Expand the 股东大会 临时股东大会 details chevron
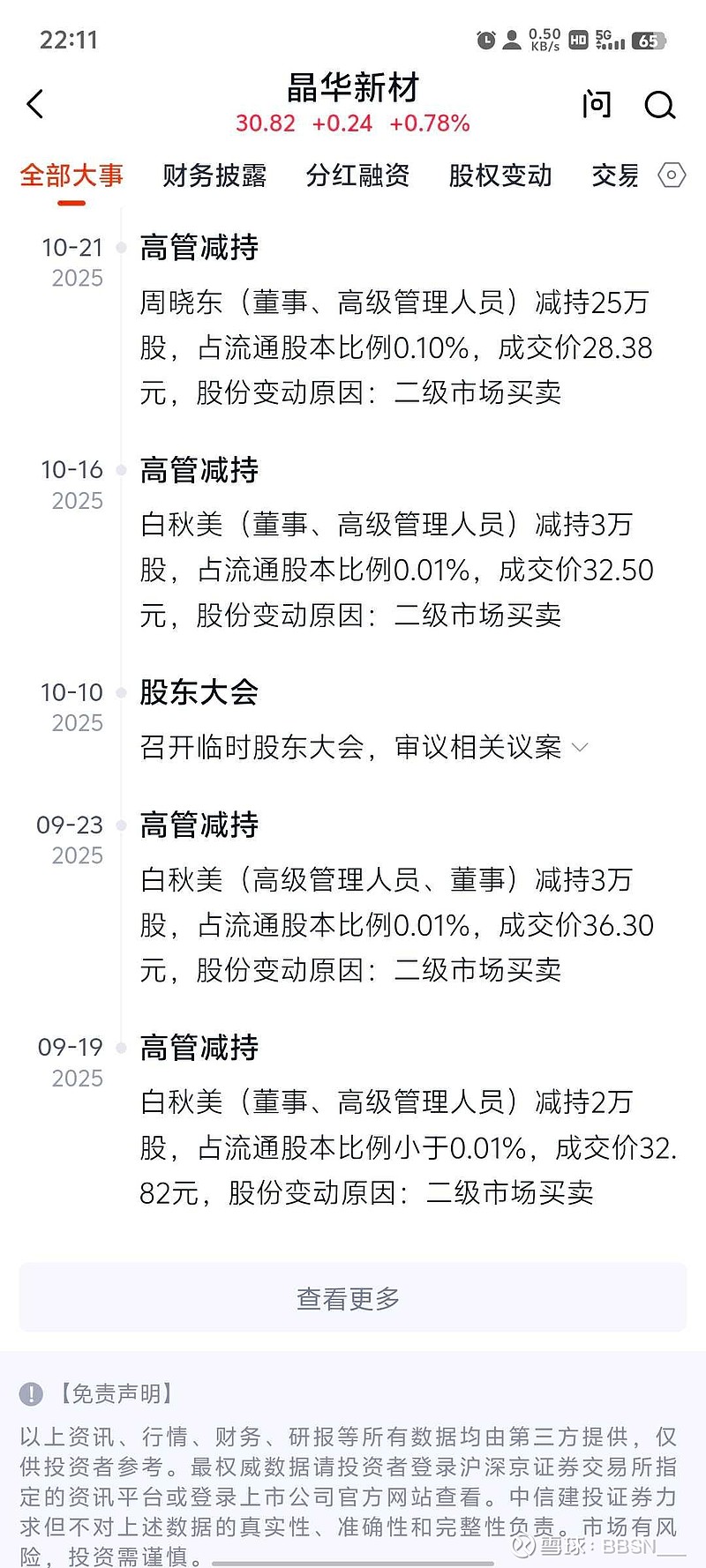 (580, 747)
